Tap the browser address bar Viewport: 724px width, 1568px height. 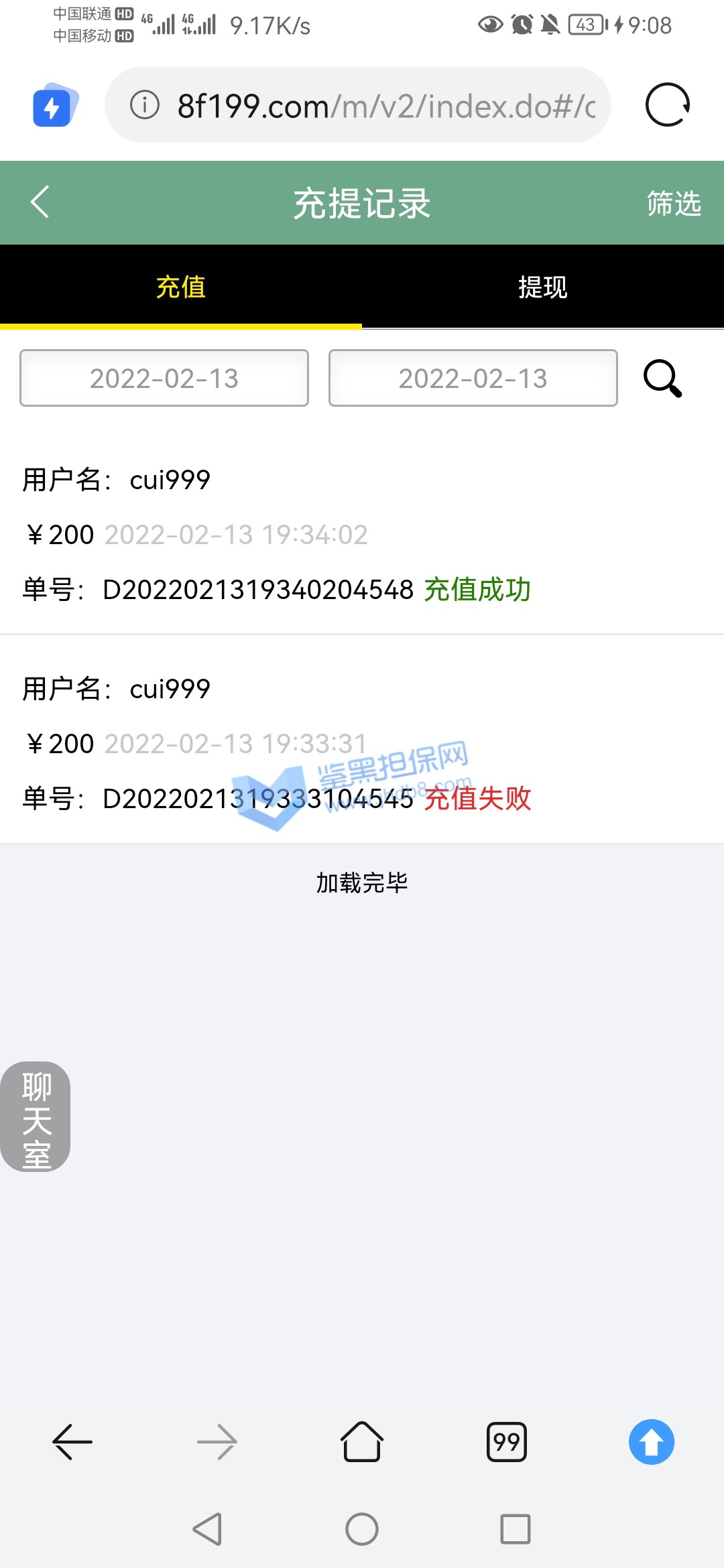point(385,106)
